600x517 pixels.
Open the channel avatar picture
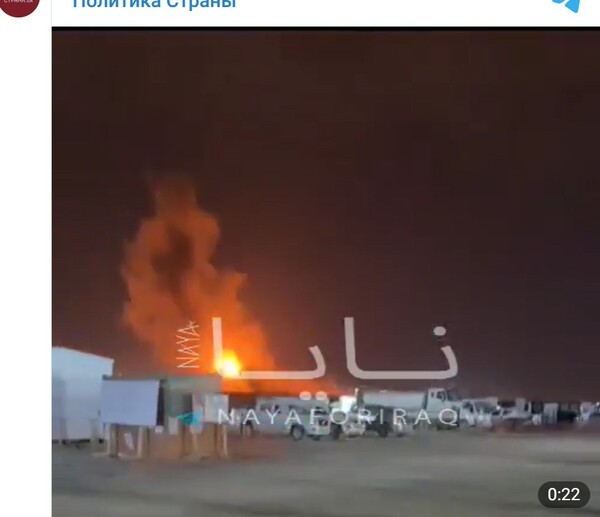click(x=19, y=5)
